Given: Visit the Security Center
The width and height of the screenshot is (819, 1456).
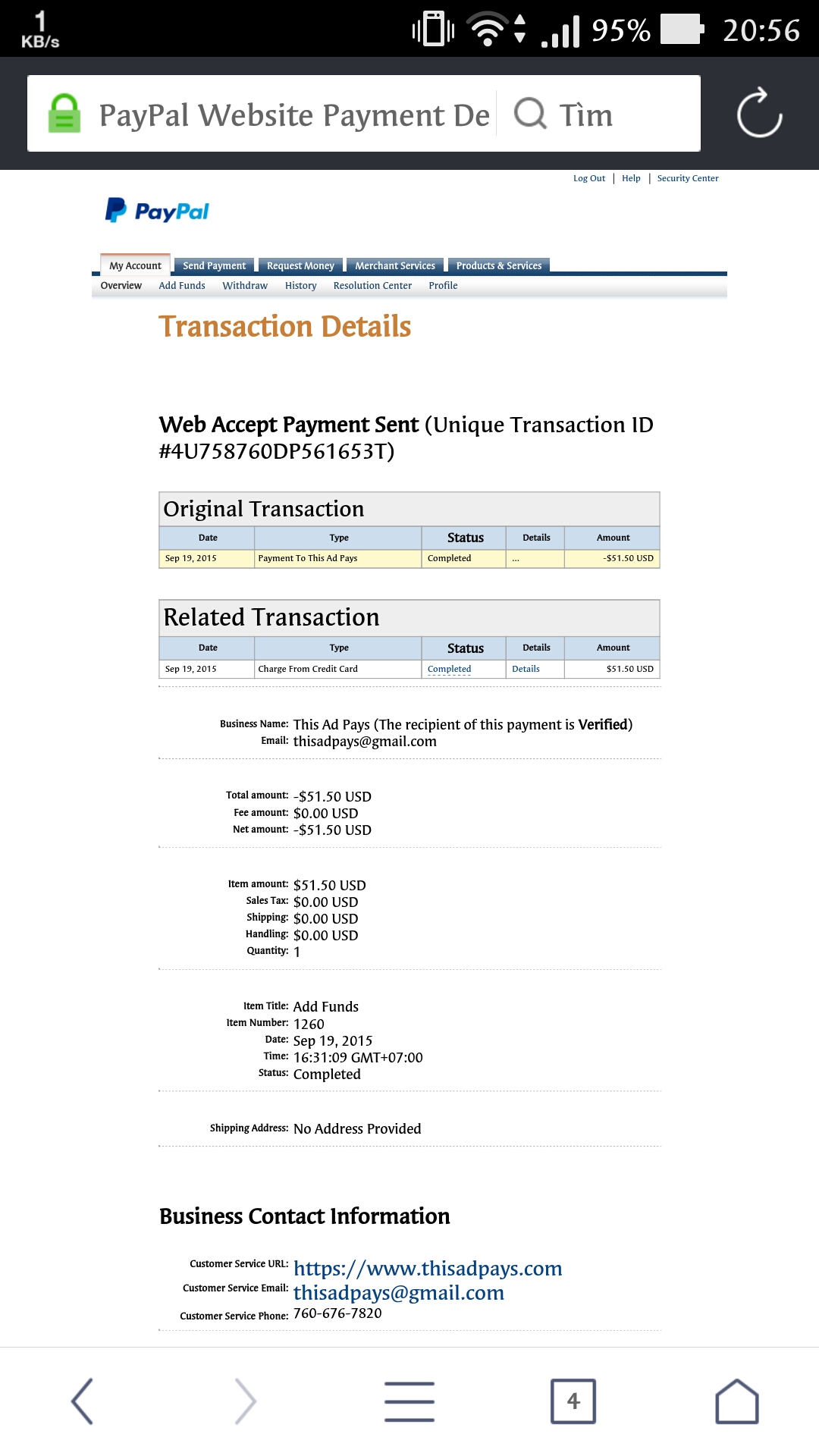Looking at the screenshot, I should coord(687,178).
